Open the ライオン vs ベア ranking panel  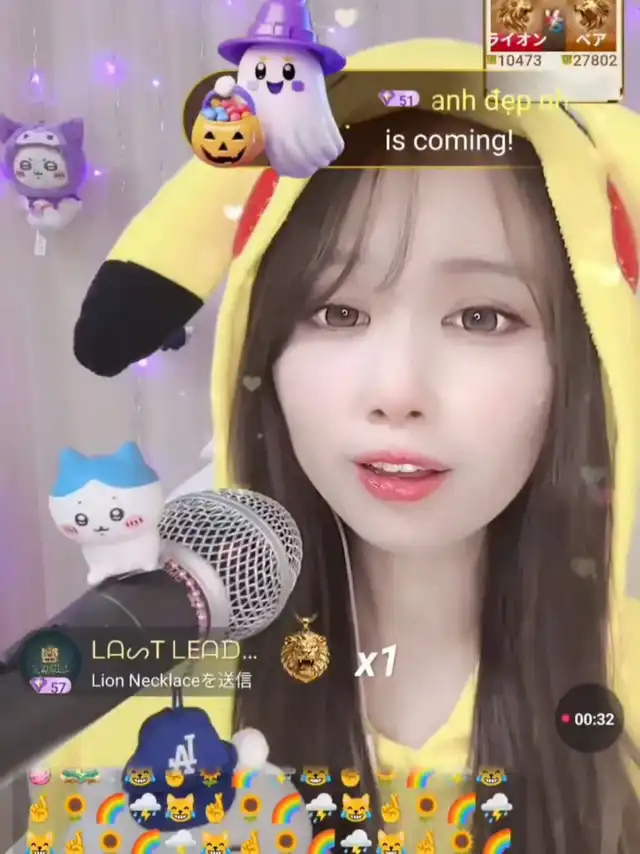pos(554,49)
